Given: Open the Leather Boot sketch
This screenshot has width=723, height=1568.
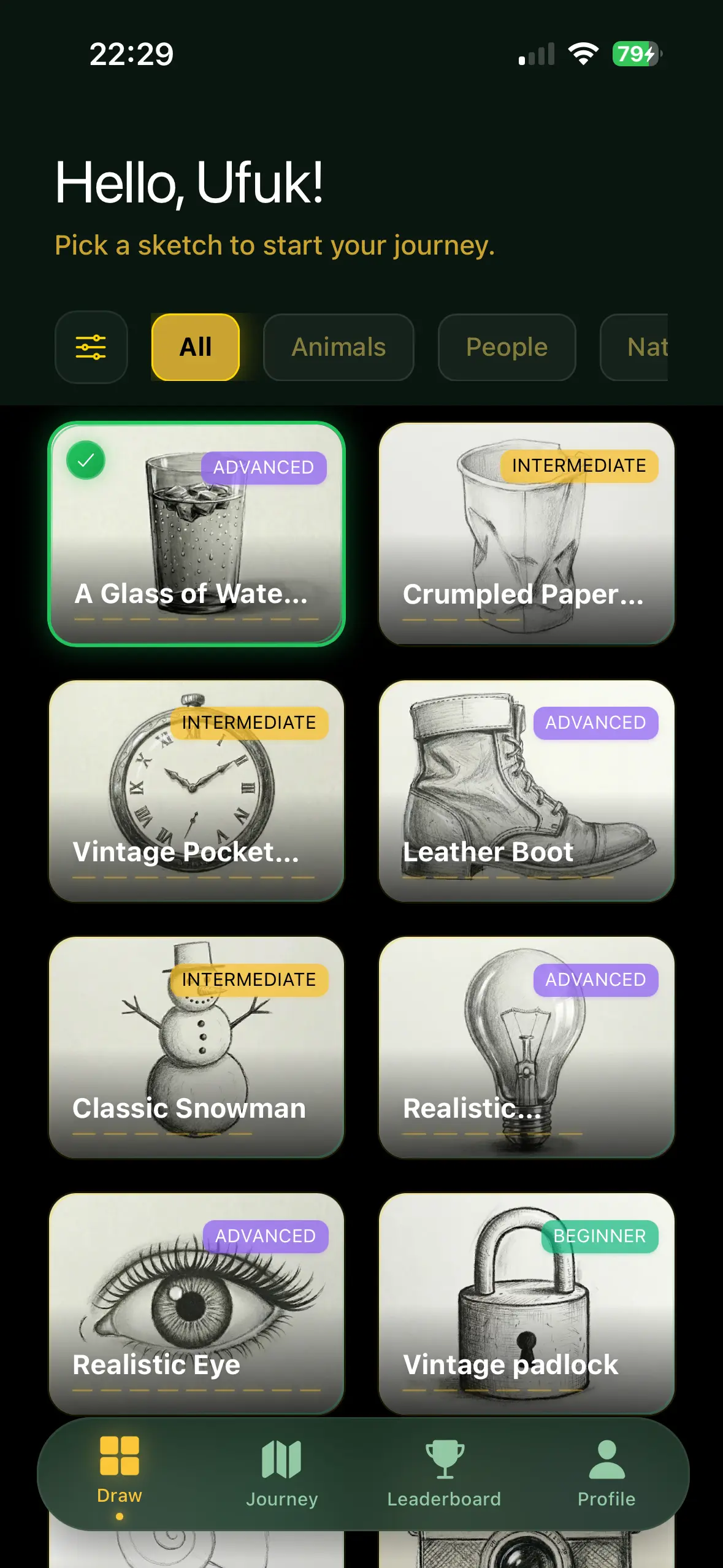Looking at the screenshot, I should click(526, 790).
